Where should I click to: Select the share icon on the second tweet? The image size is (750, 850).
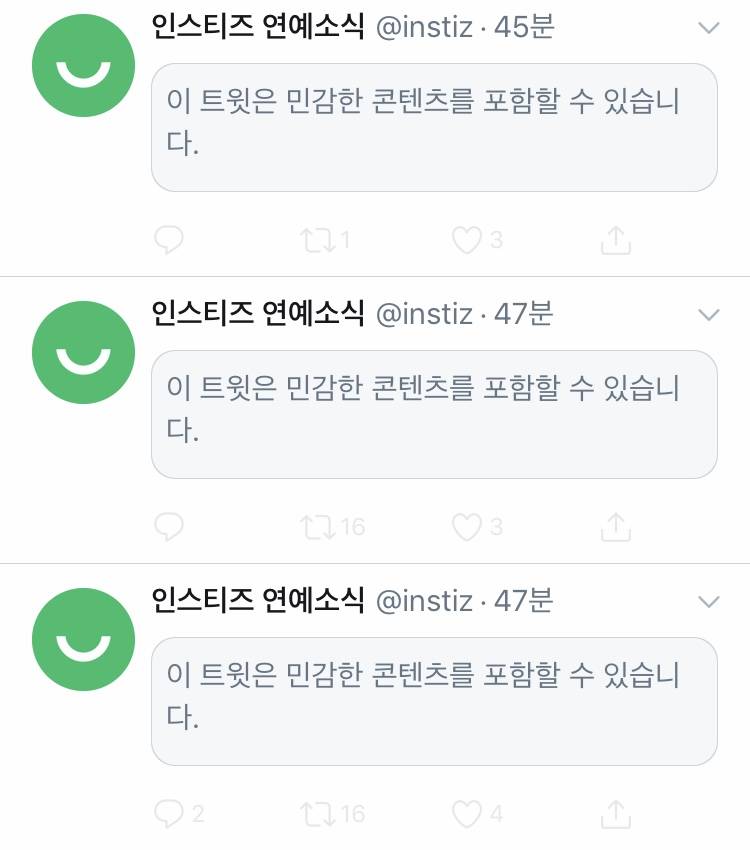[x=615, y=527]
